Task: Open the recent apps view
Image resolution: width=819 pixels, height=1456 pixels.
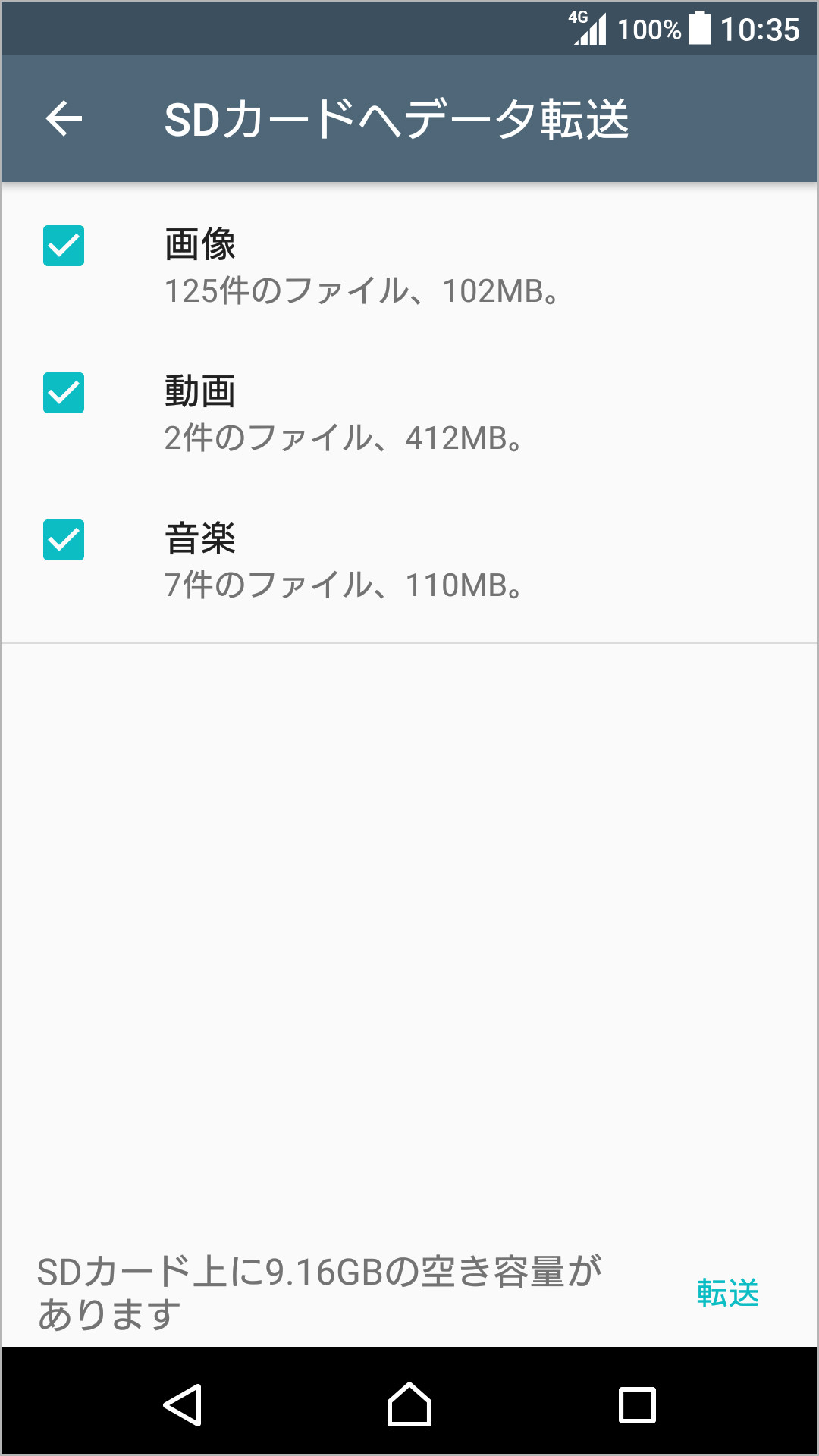Action: 637,1404
